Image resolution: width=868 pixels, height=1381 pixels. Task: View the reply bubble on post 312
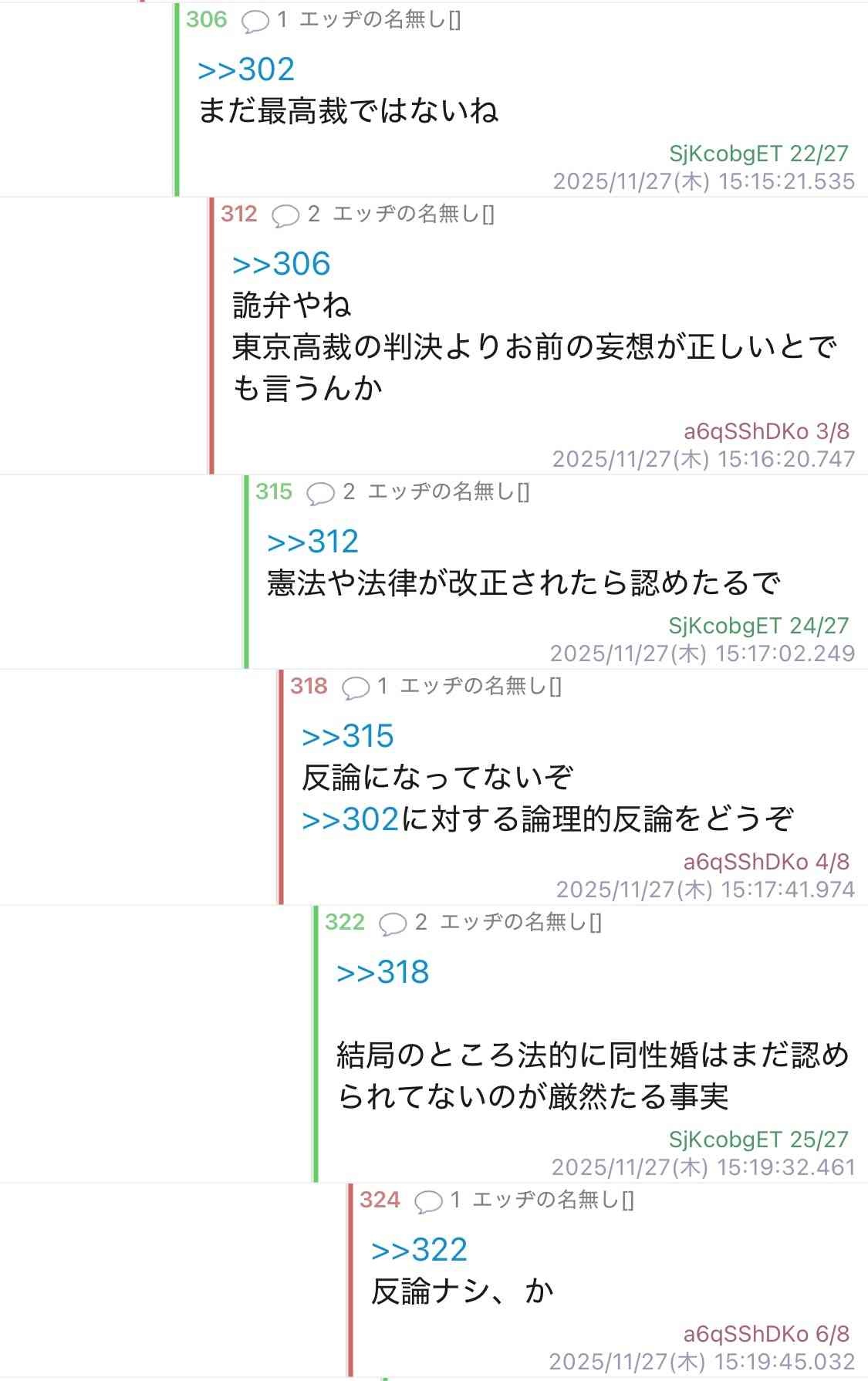[285, 215]
